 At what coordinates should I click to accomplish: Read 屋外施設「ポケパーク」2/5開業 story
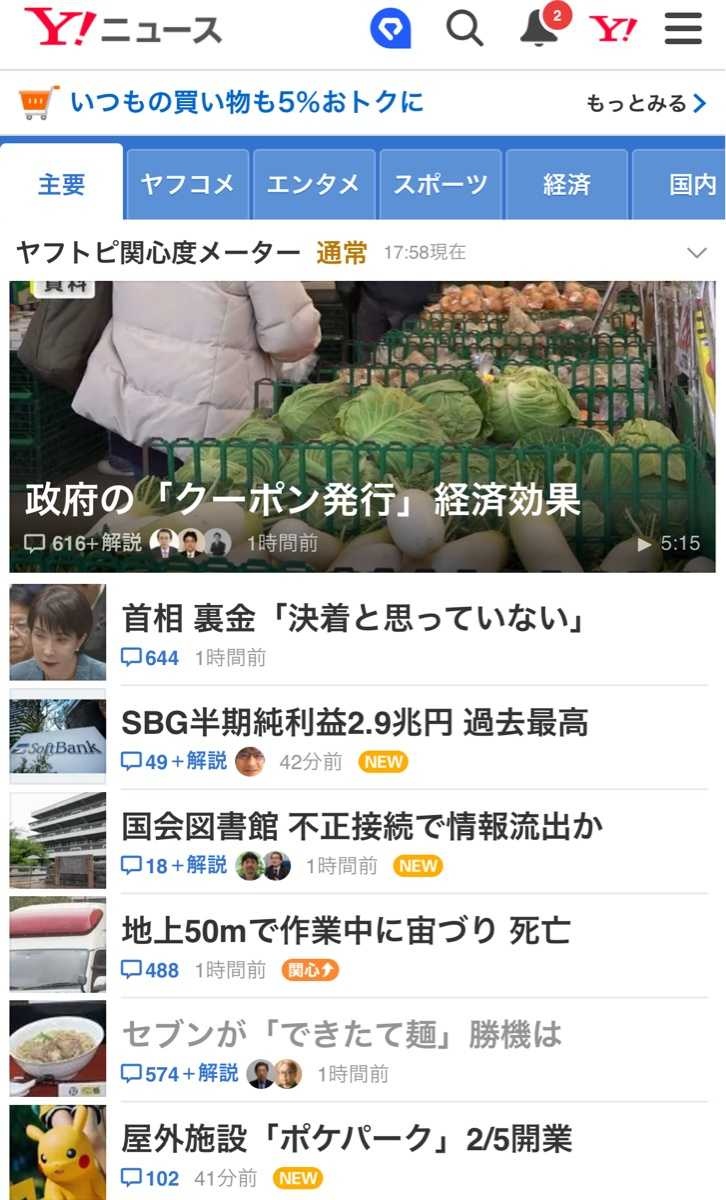pyautogui.click(x=346, y=1139)
